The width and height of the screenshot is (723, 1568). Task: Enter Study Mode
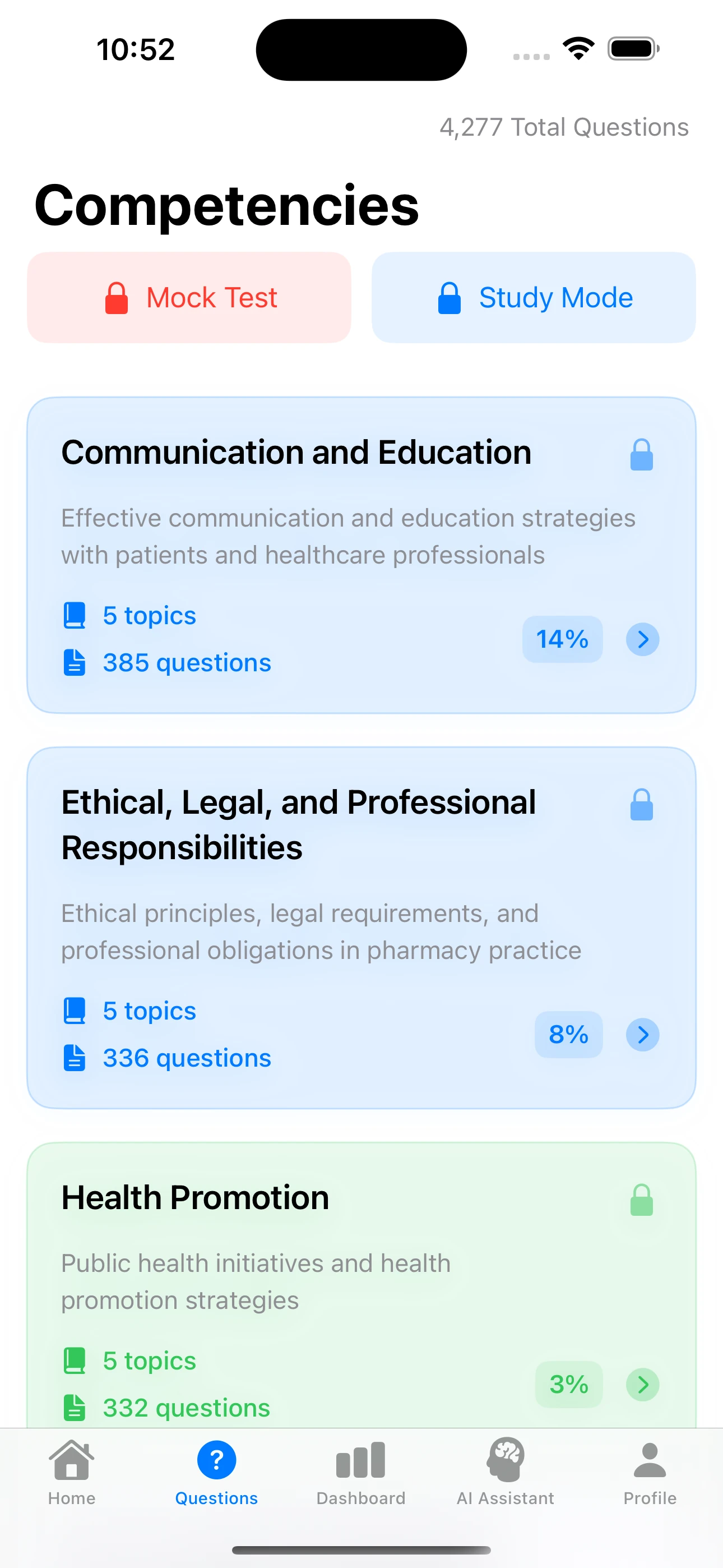(532, 297)
